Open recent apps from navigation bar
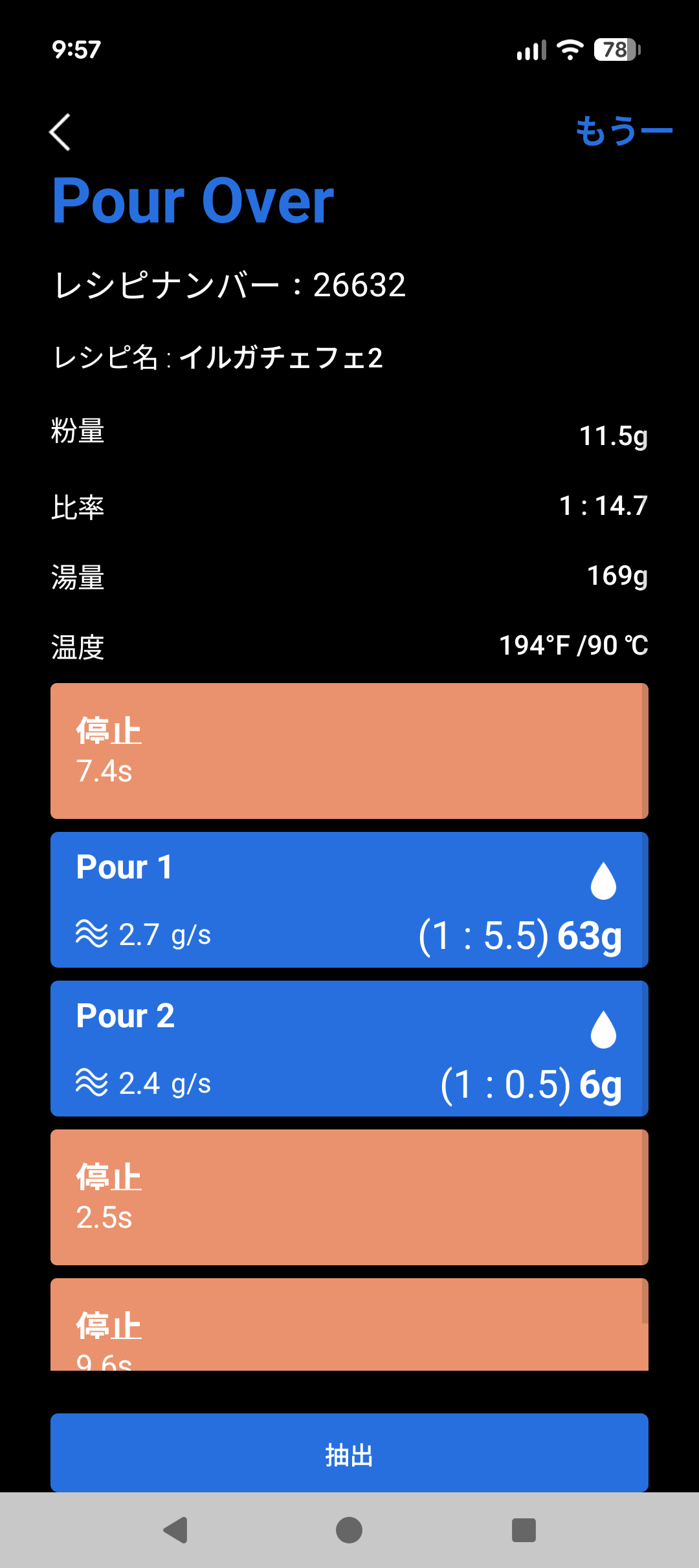 coord(524,1530)
